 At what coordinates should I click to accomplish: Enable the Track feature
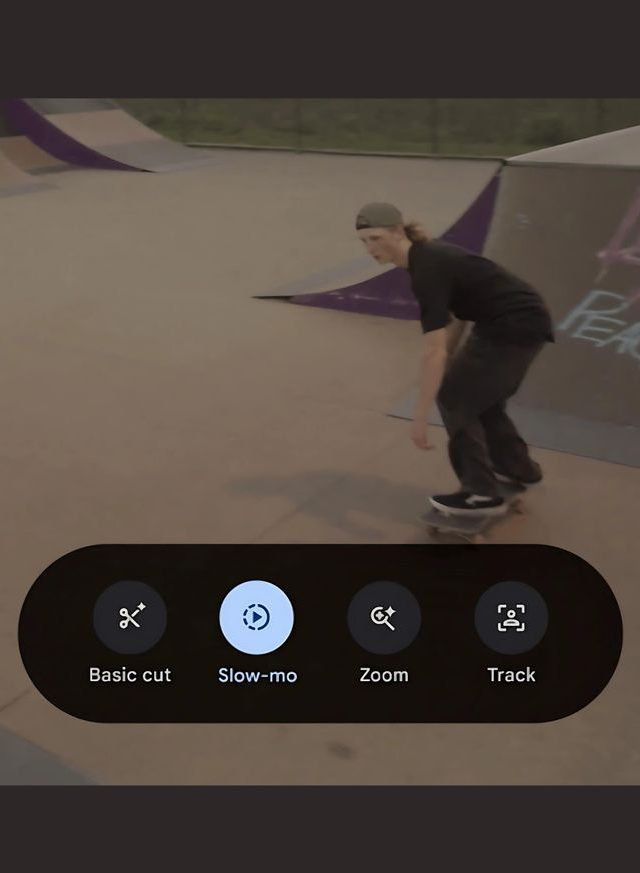pos(511,618)
